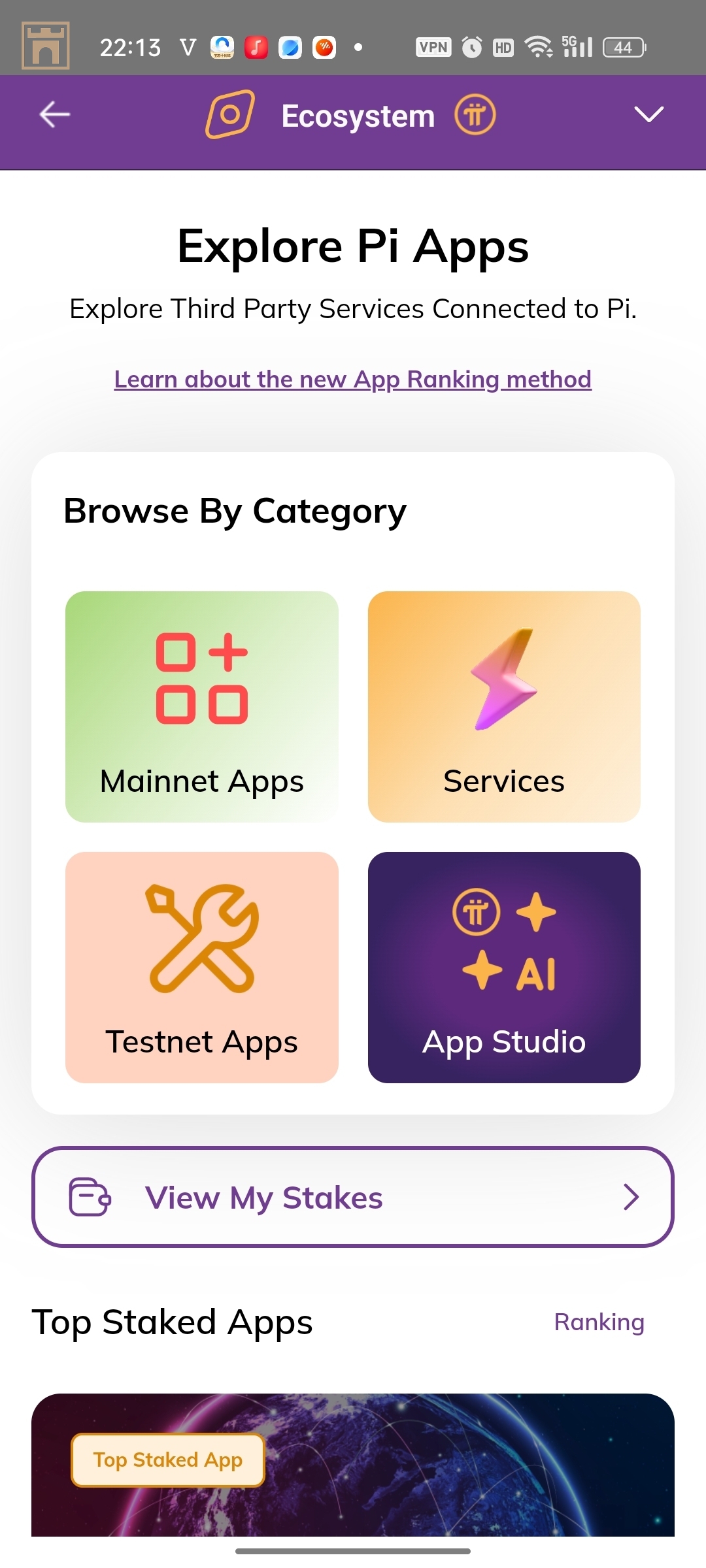706x1568 pixels.
Task: Tap View My Stakes
Action: pos(353,1197)
